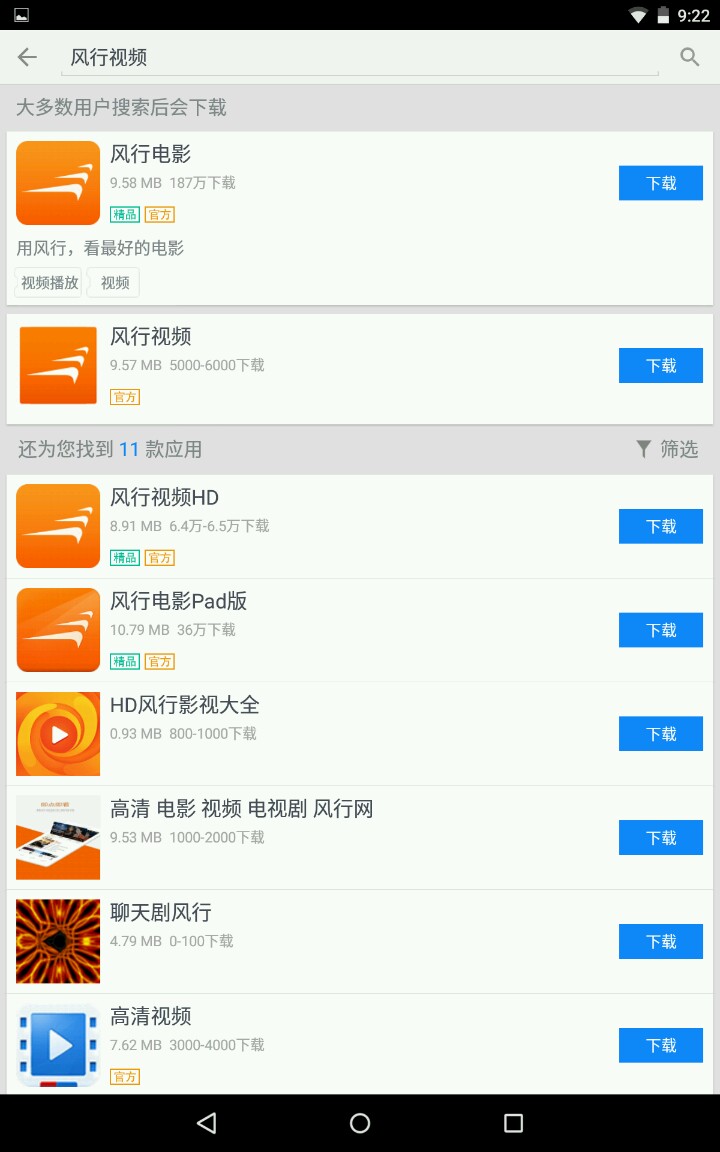The width and height of the screenshot is (720, 1152).
Task: Open HD风行影视大全 app details
Action: pyautogui.click(x=300, y=732)
